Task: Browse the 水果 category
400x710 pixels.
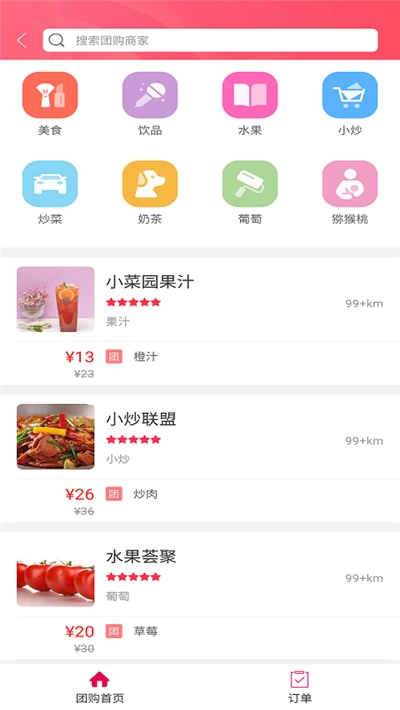Action: pos(250,104)
